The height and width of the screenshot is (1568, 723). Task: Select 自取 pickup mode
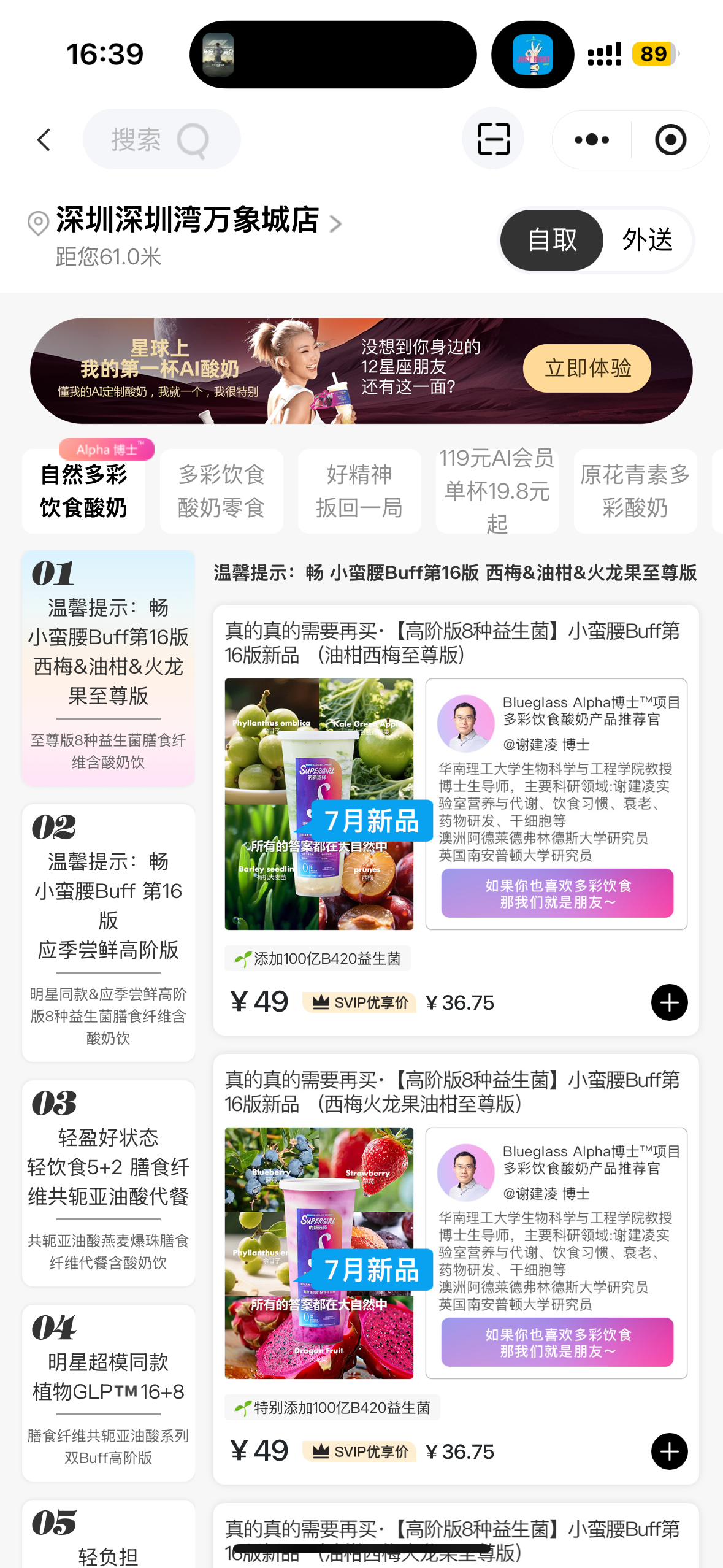pos(552,240)
